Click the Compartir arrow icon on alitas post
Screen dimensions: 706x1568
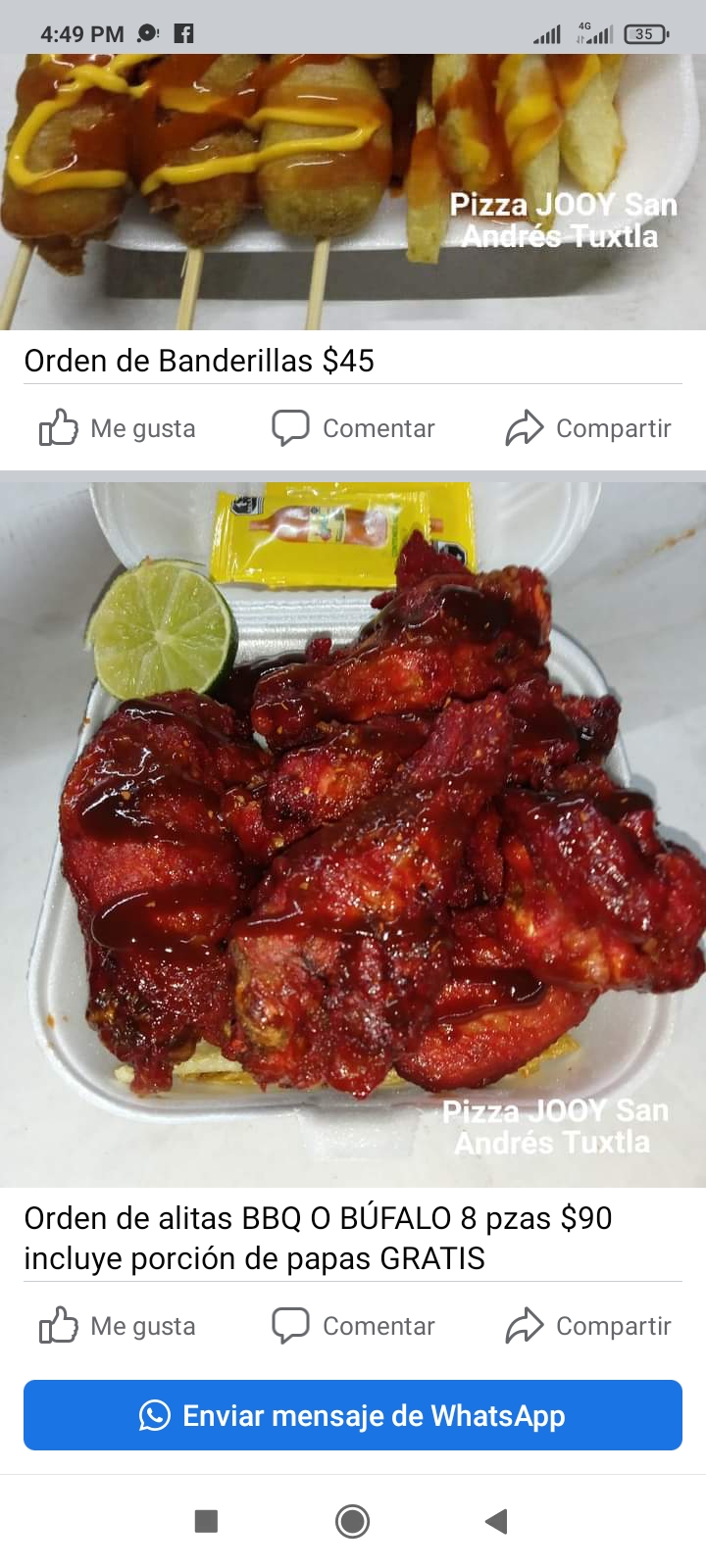coord(524,1325)
